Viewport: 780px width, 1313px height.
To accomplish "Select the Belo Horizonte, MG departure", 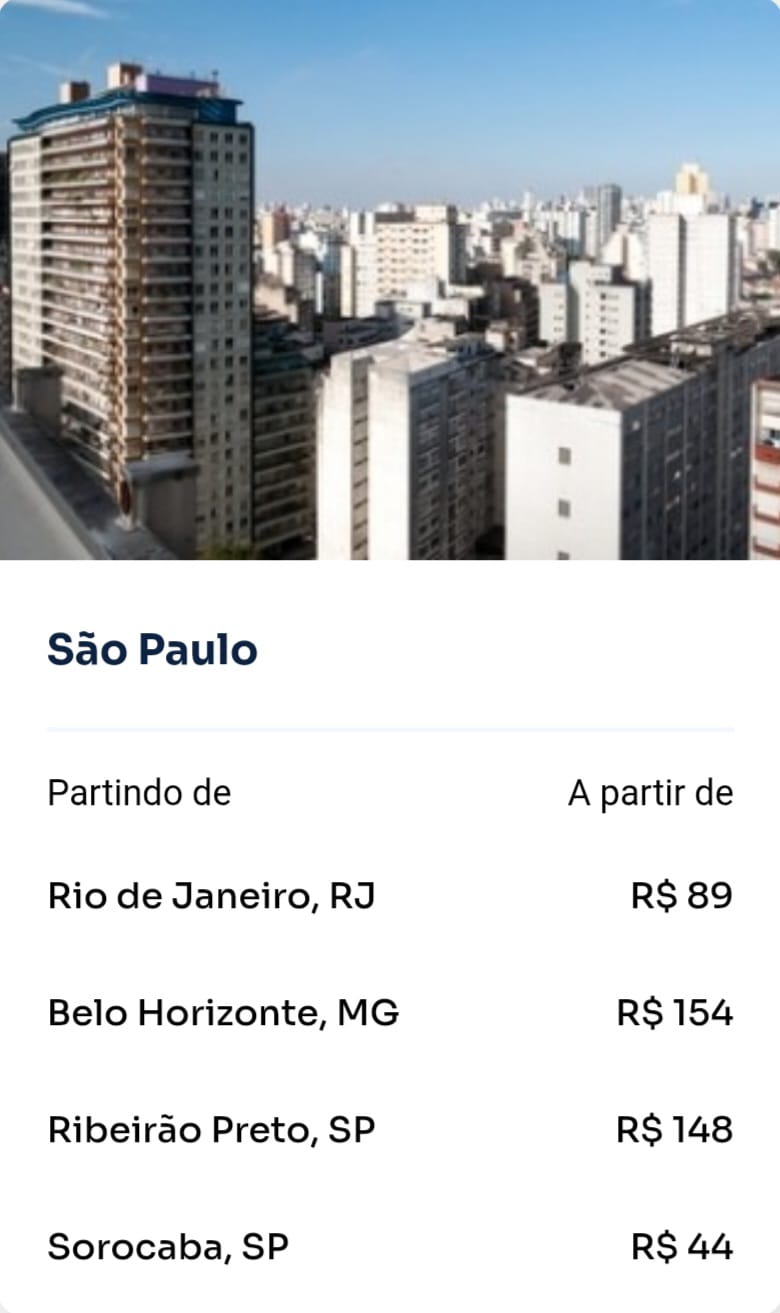I will tap(223, 1013).
